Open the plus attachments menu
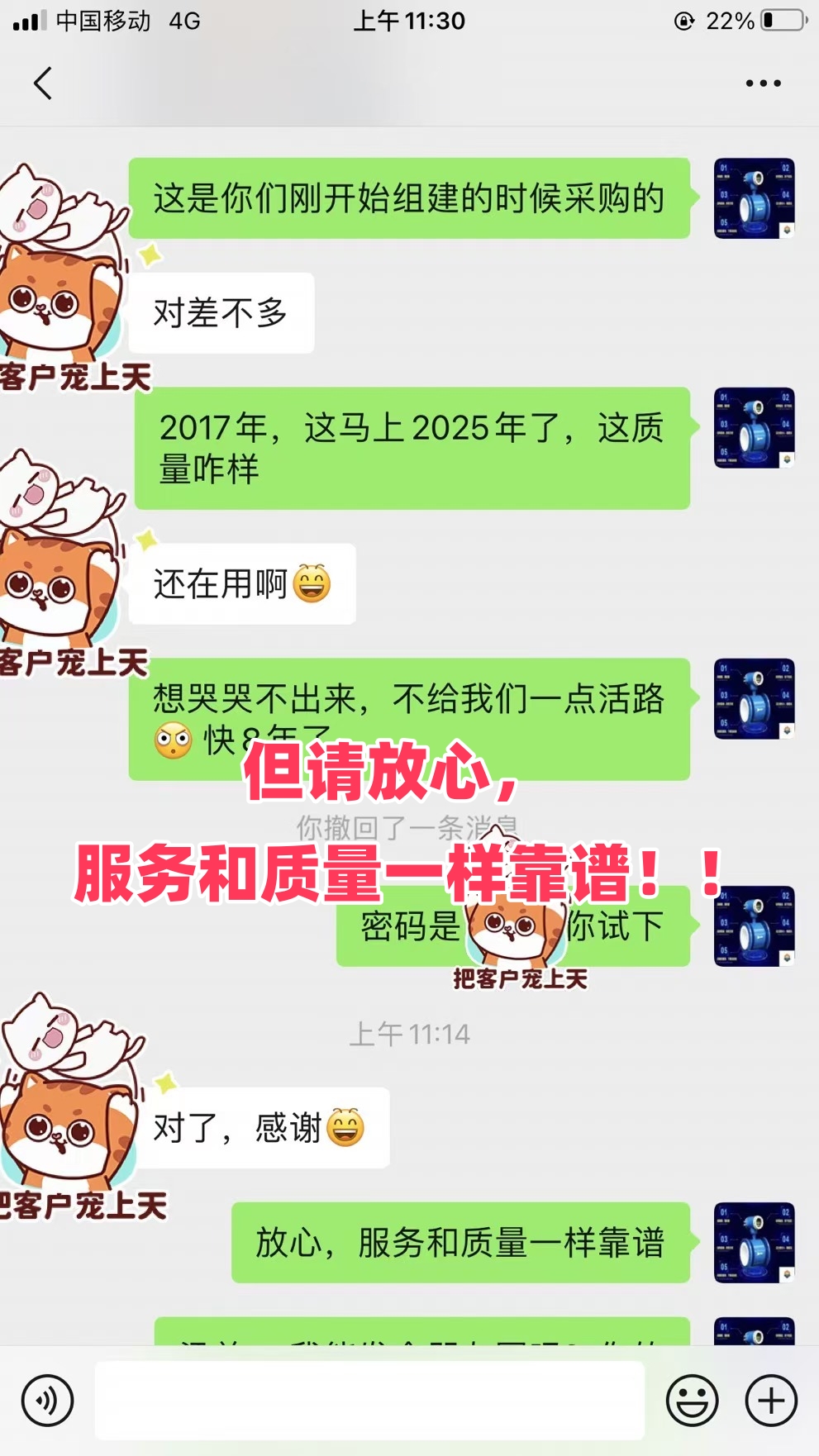This screenshot has height=1456, width=819. point(771,1401)
